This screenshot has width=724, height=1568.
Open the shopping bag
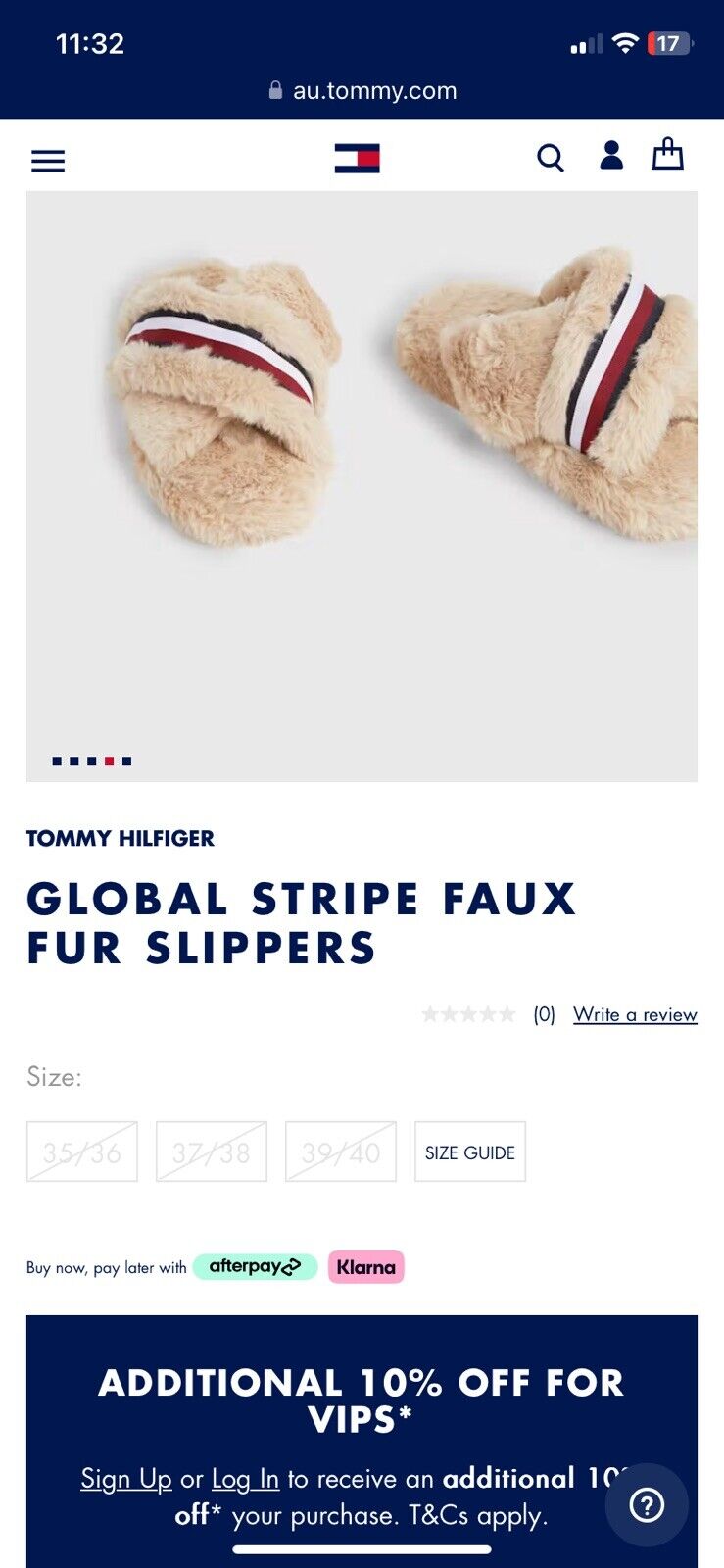(x=668, y=154)
